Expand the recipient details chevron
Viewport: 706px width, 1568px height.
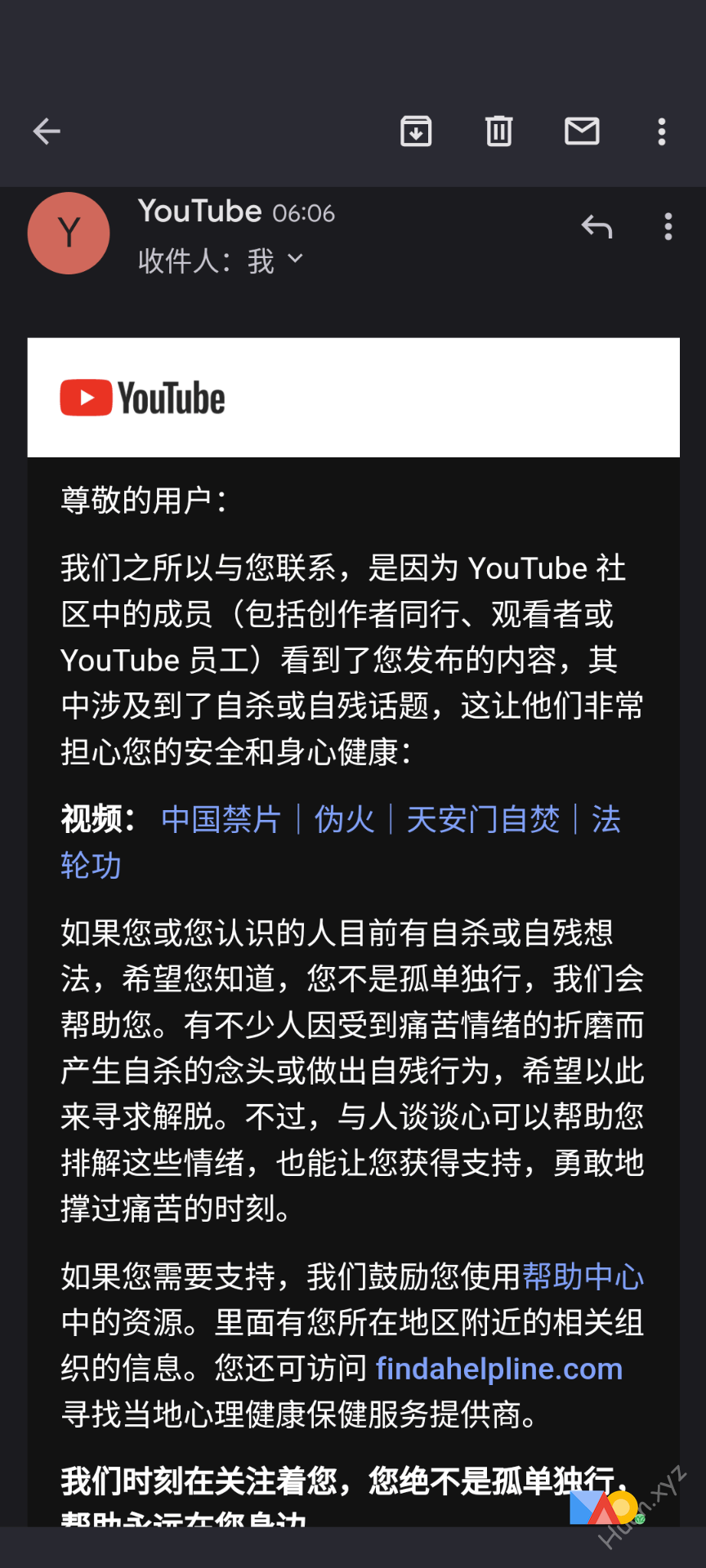click(x=295, y=260)
